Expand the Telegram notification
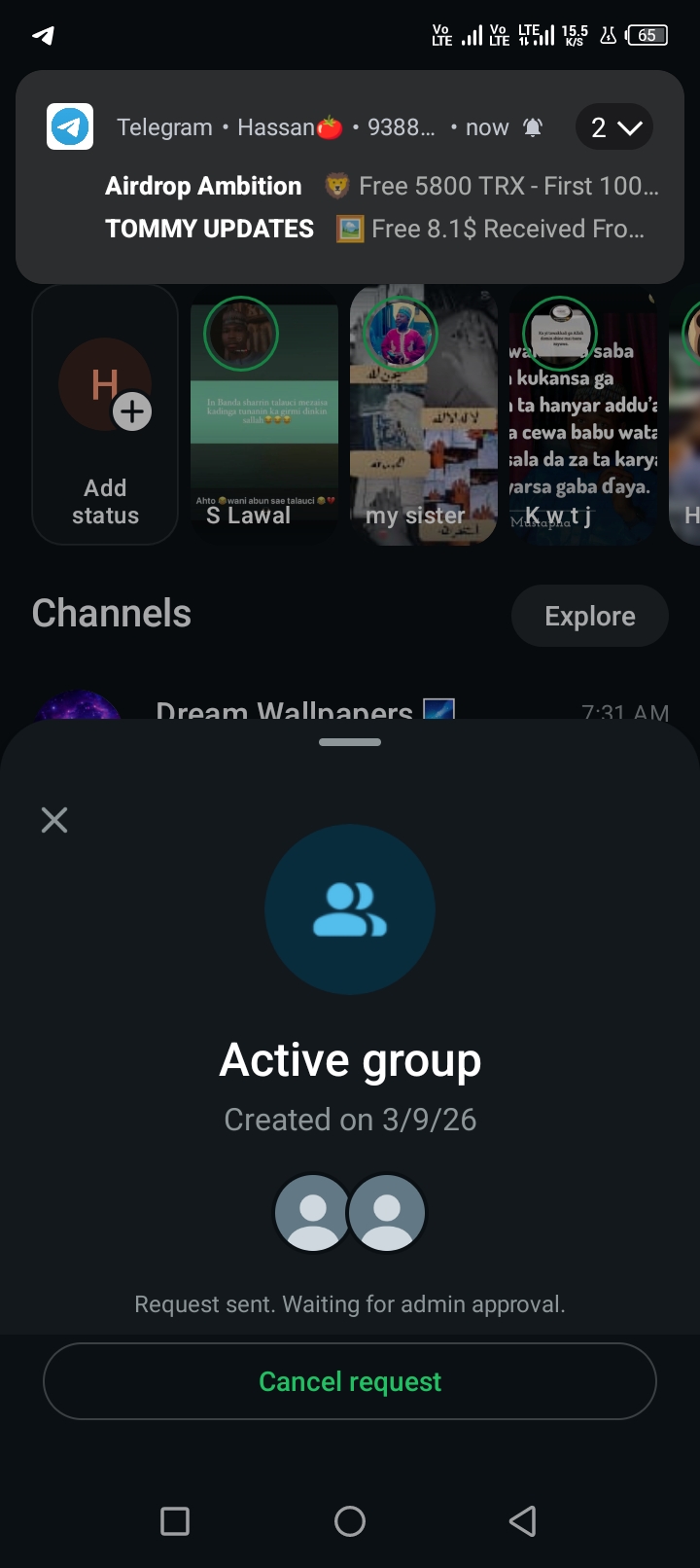 coord(614,127)
